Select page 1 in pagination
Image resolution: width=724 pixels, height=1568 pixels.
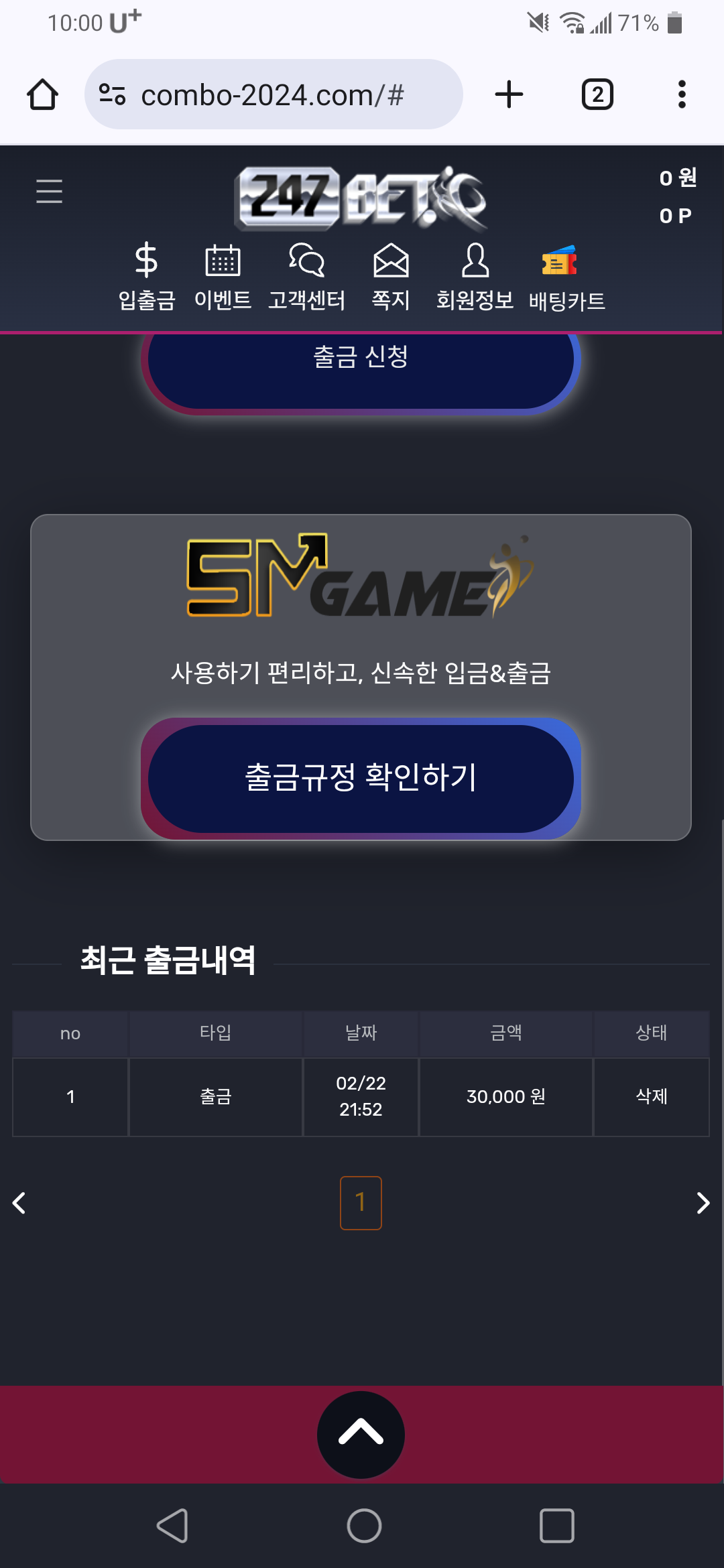pos(361,1203)
